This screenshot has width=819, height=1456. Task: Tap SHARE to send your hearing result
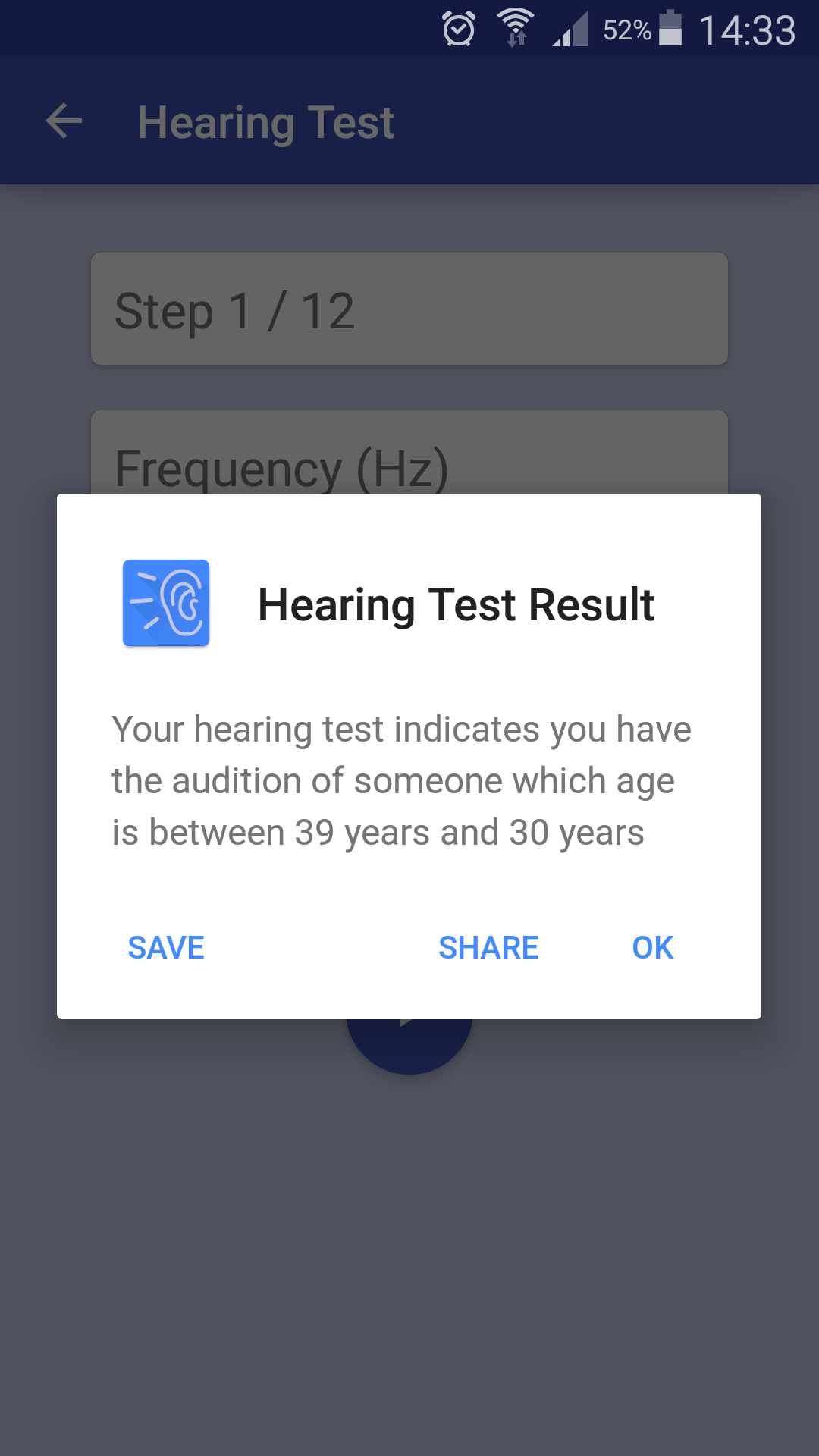pyautogui.click(x=488, y=946)
